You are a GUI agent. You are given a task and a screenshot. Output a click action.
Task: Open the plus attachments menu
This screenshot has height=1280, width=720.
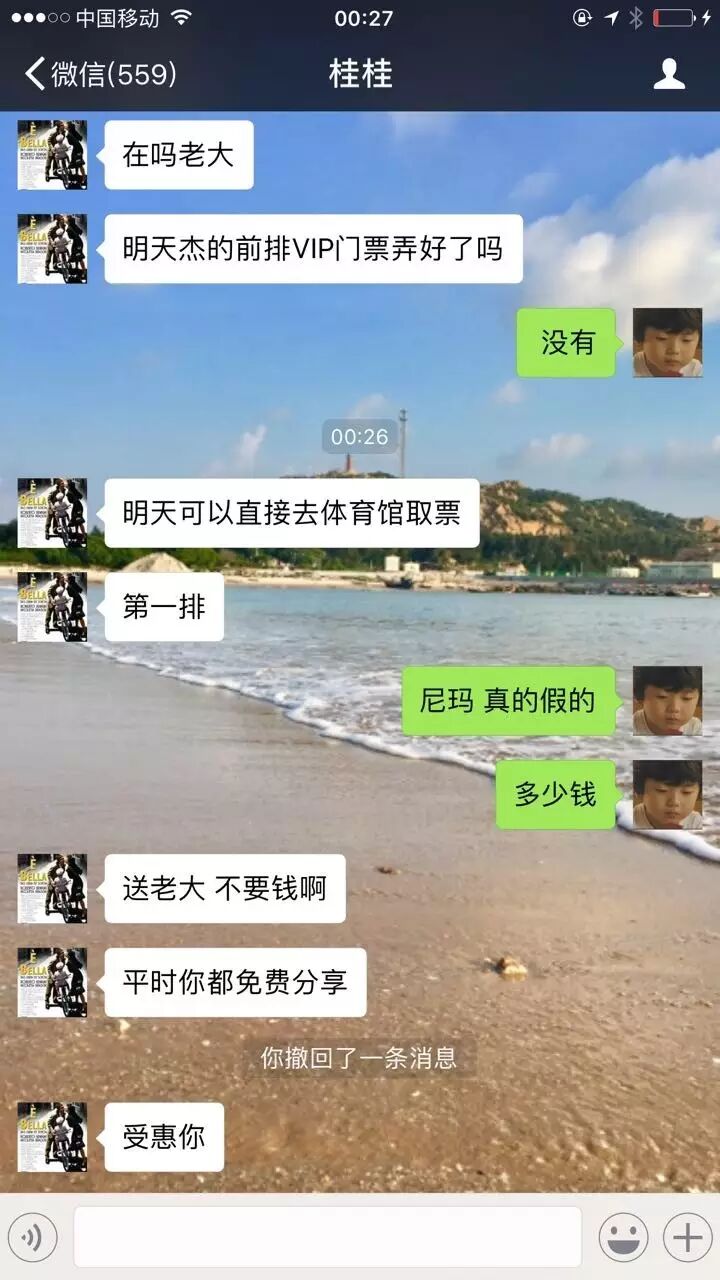click(x=687, y=1238)
